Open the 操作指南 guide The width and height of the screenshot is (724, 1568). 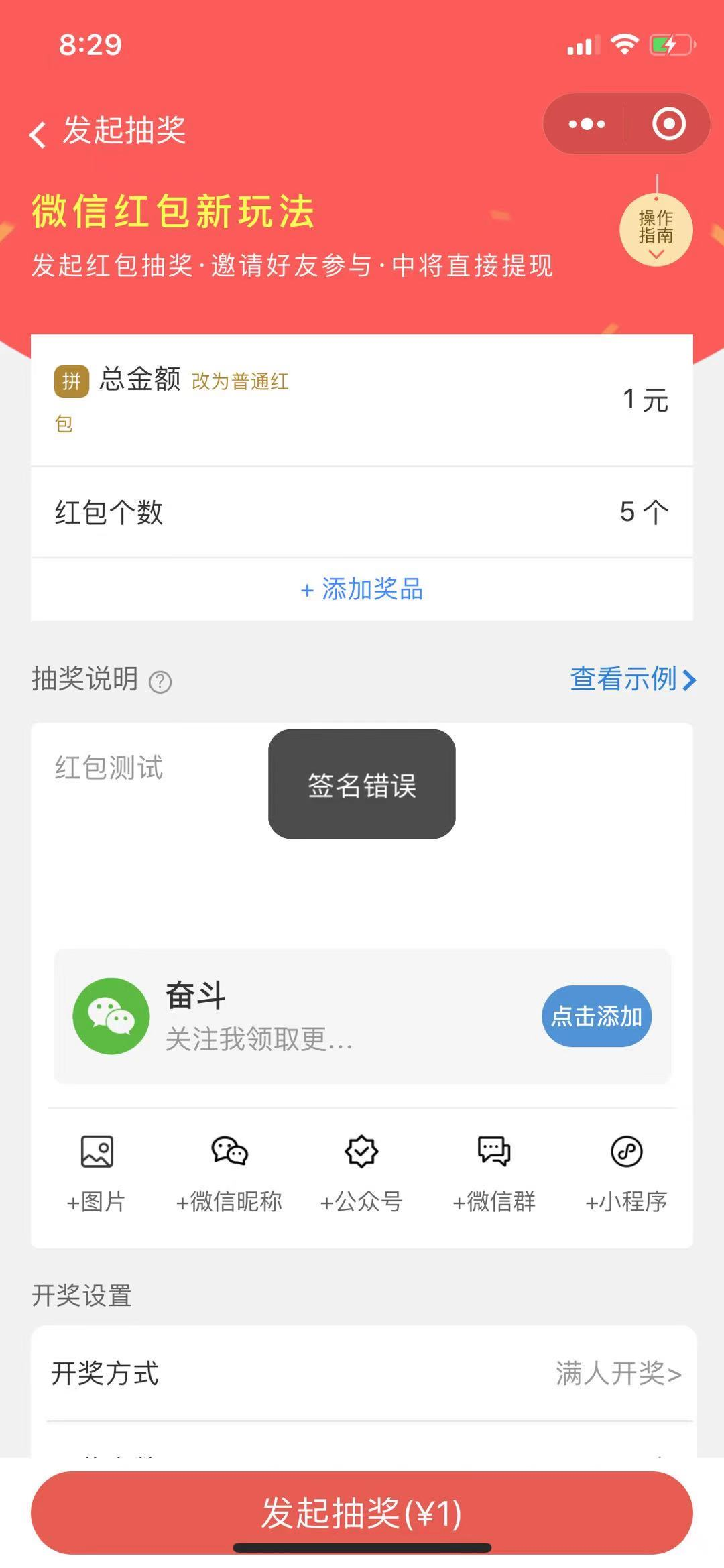(656, 230)
